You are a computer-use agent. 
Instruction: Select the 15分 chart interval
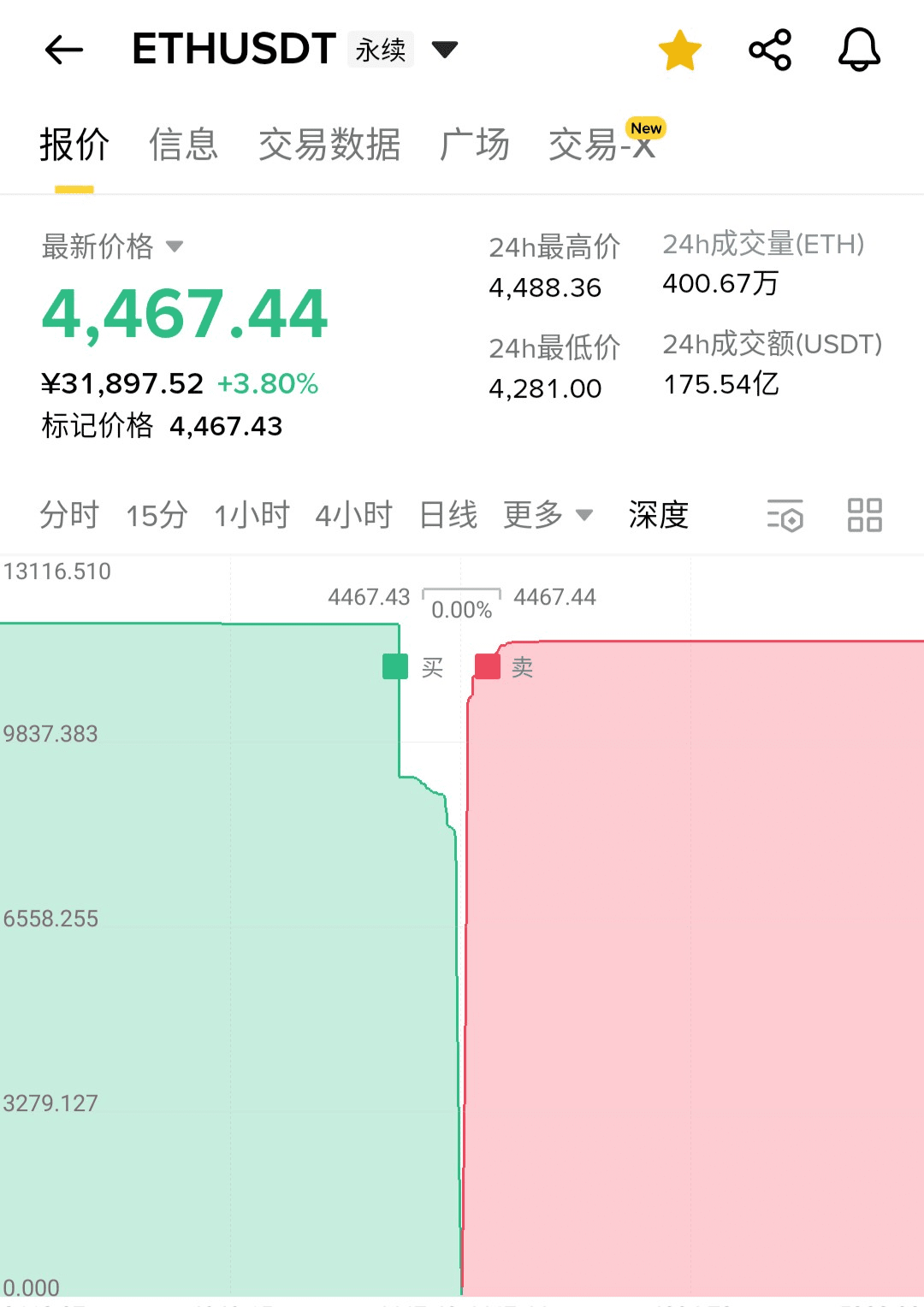[157, 515]
